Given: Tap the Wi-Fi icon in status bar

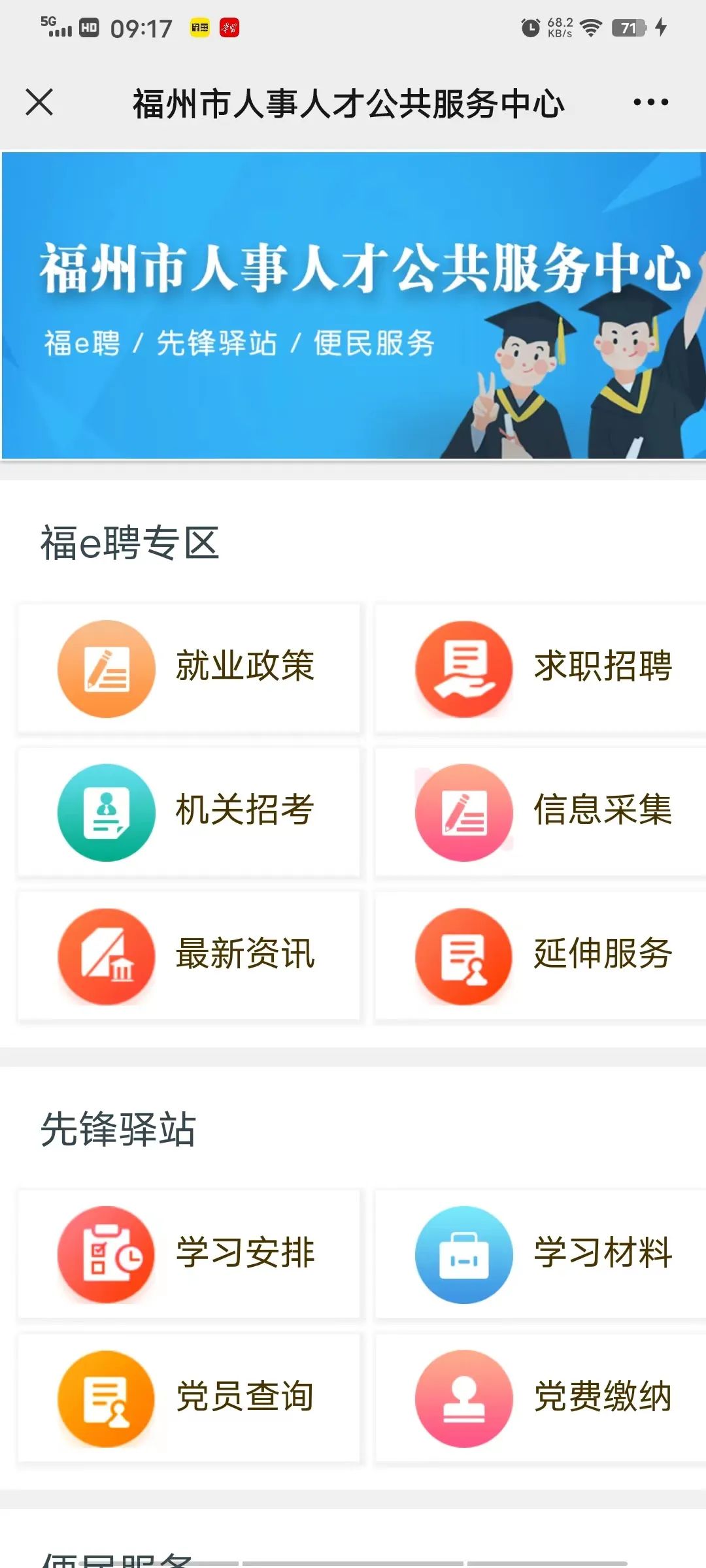Looking at the screenshot, I should pyautogui.click(x=592, y=27).
